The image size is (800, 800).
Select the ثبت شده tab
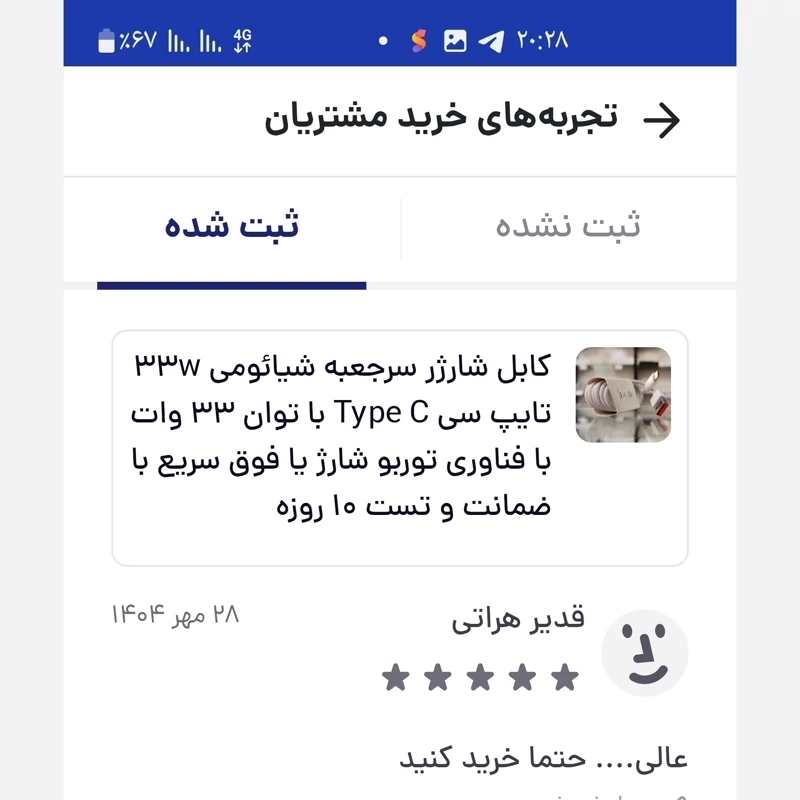(232, 227)
